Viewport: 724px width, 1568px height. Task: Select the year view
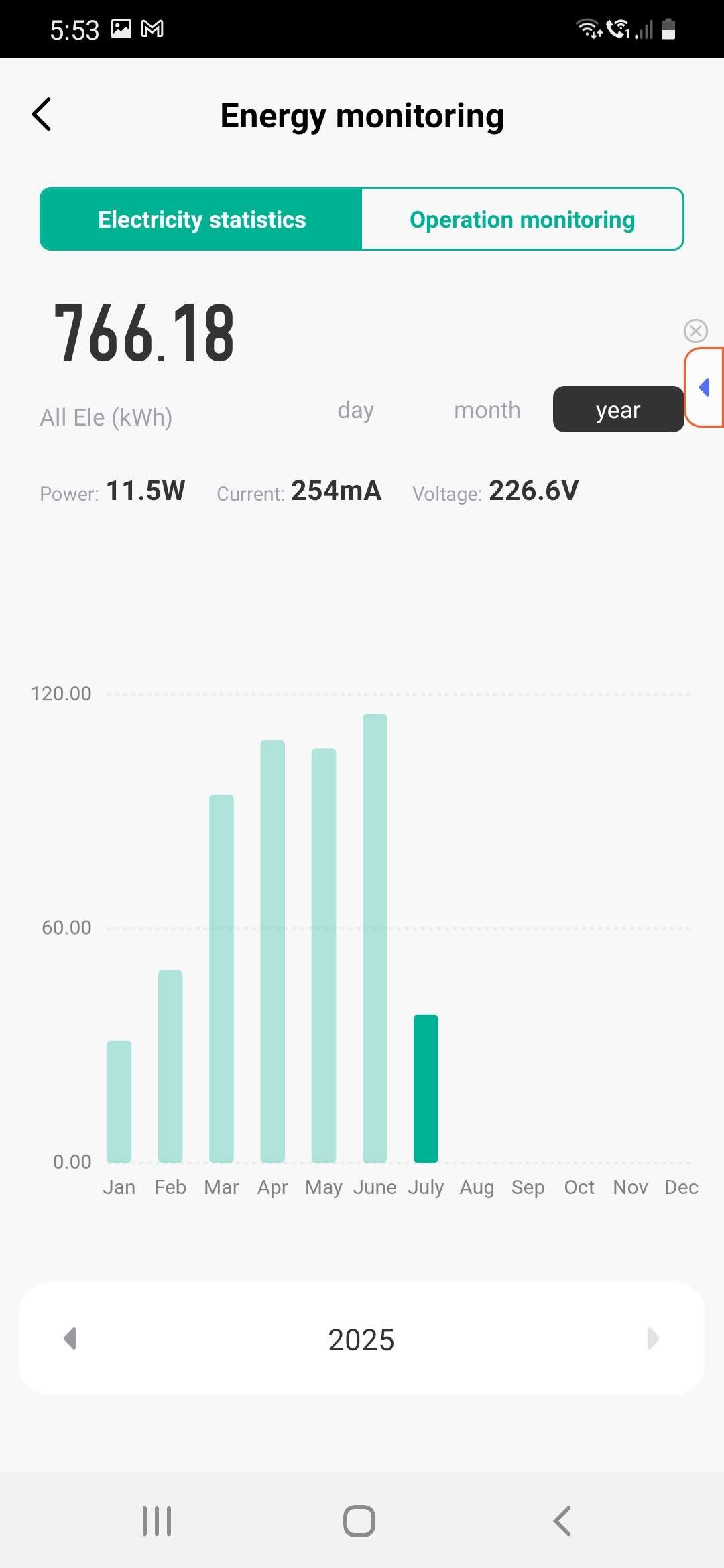point(617,409)
